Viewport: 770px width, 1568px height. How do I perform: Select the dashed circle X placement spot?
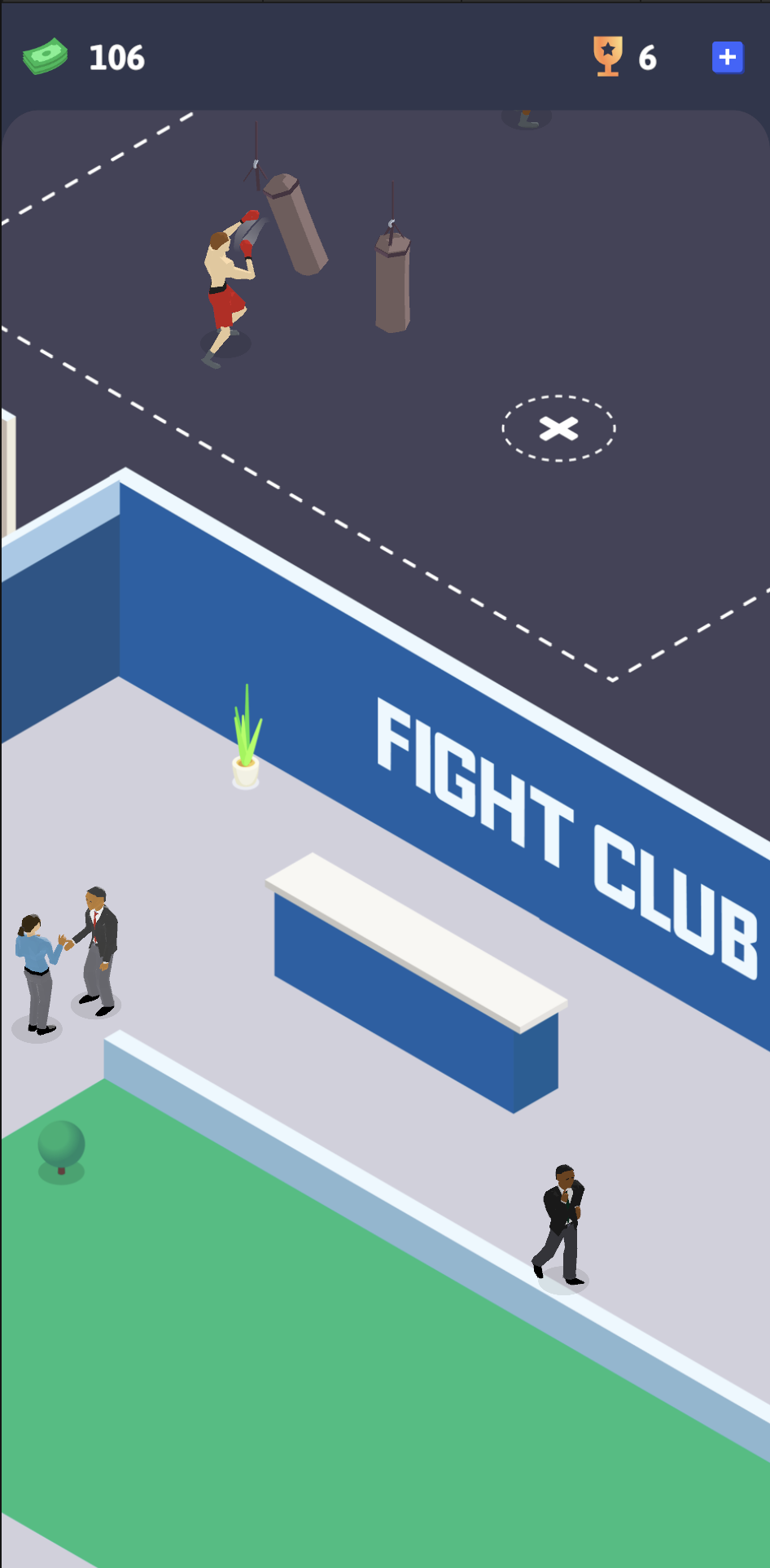[x=558, y=428]
